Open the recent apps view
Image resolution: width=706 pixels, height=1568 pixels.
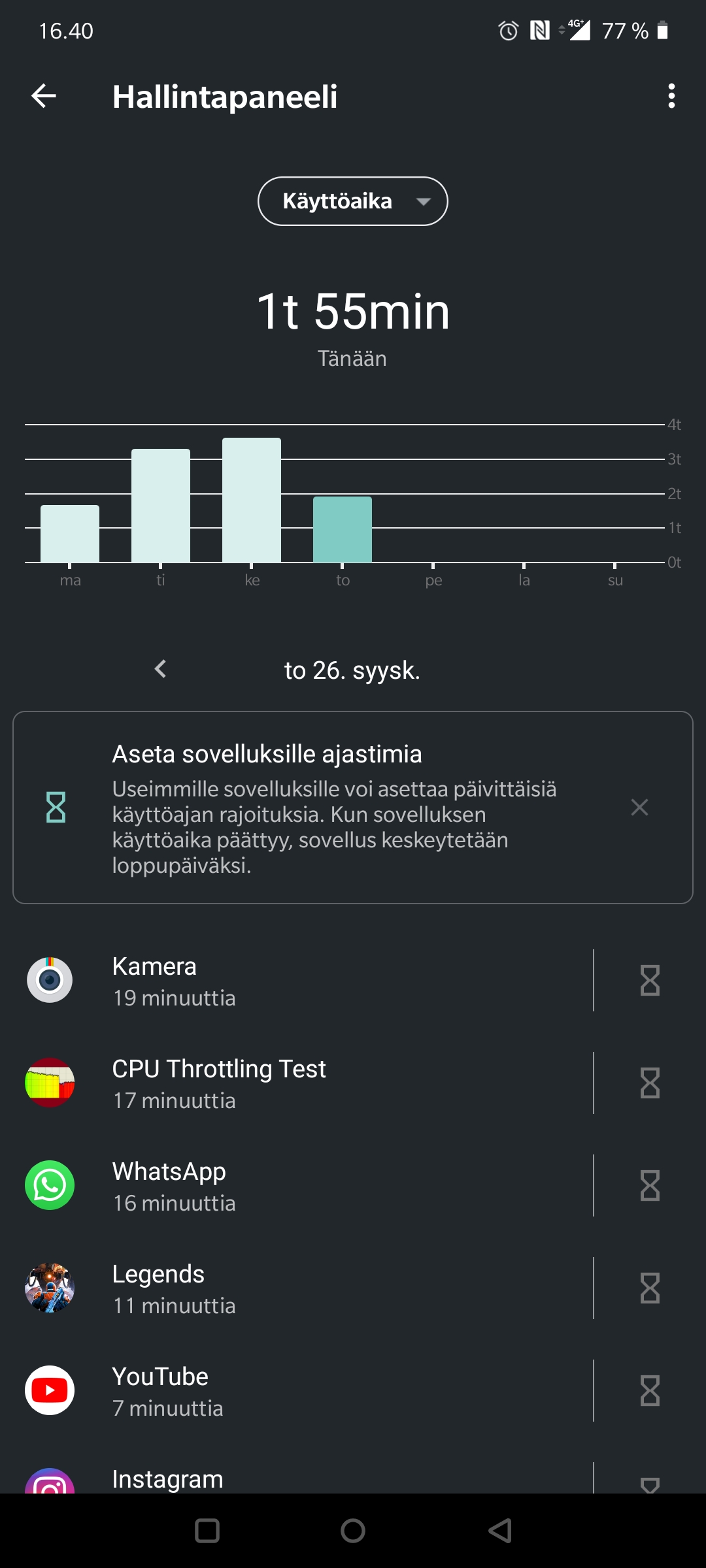click(x=207, y=1530)
